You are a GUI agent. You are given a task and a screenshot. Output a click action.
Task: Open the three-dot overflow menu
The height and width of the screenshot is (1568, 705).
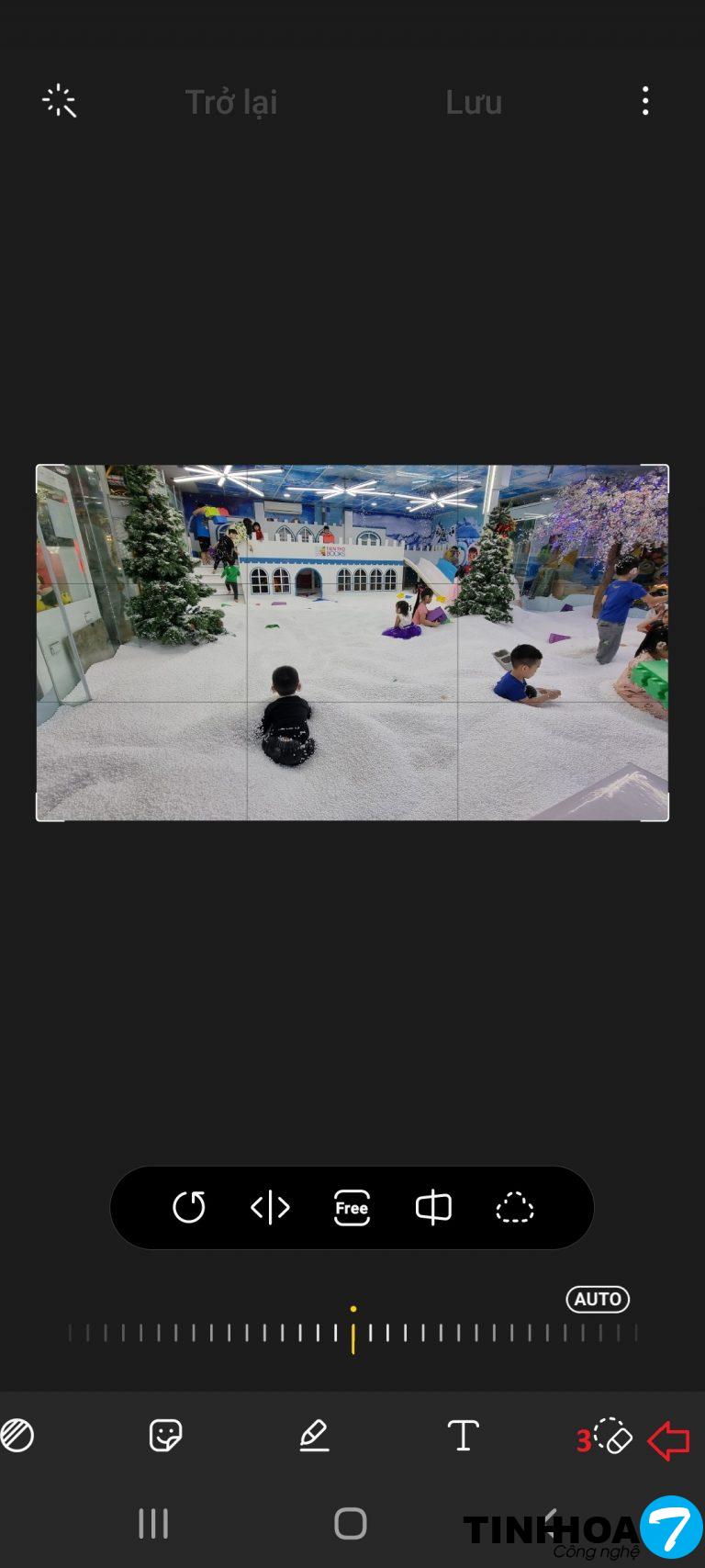click(x=645, y=101)
